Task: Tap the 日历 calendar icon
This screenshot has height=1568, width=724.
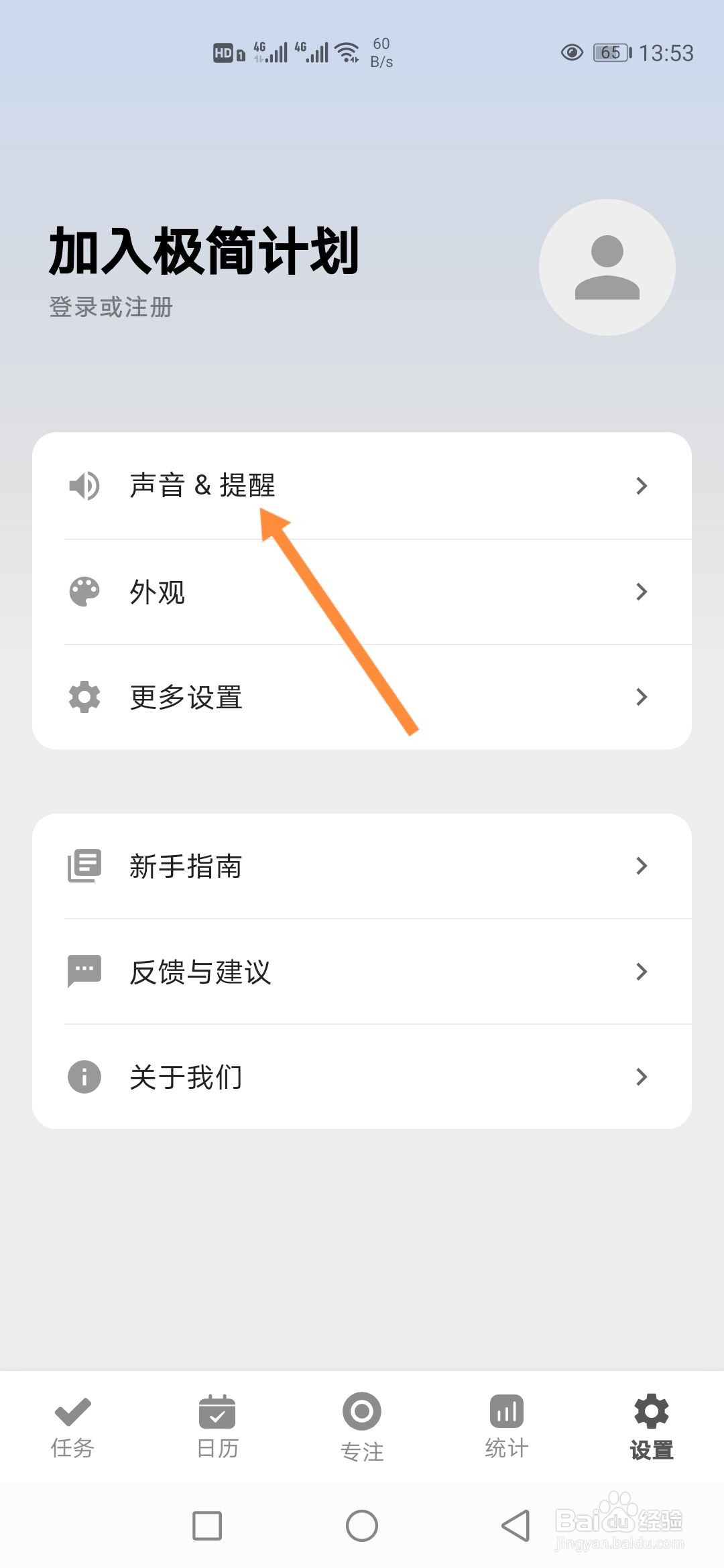Action: pyautogui.click(x=217, y=1411)
